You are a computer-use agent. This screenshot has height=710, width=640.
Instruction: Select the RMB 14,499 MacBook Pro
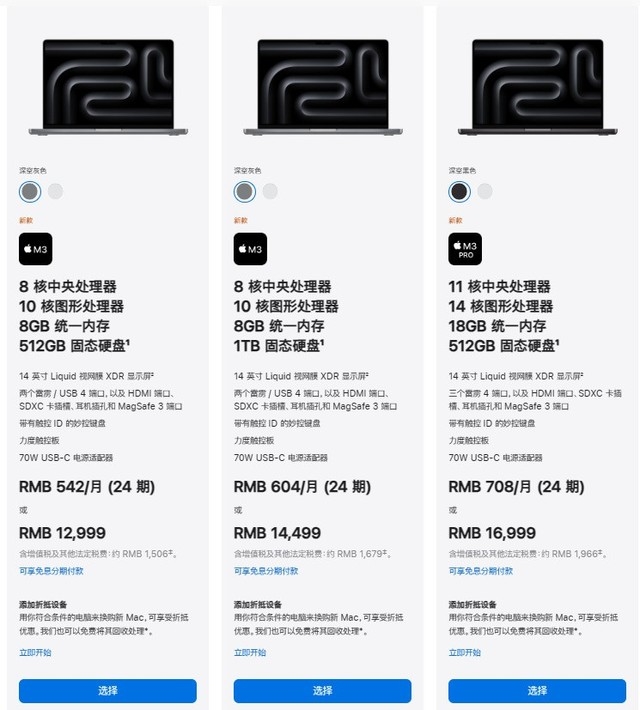[322, 690]
